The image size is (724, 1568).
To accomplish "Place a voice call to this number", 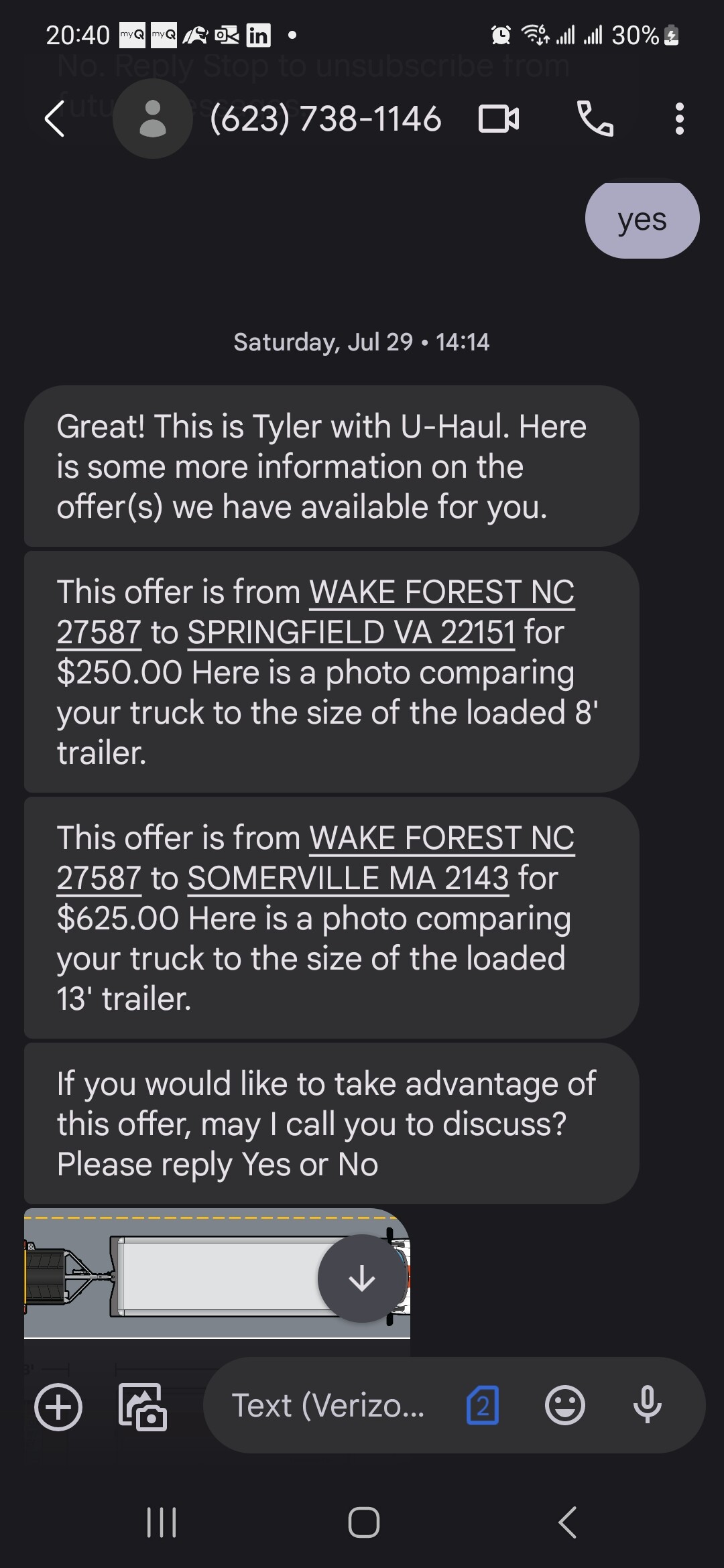I will (595, 119).
